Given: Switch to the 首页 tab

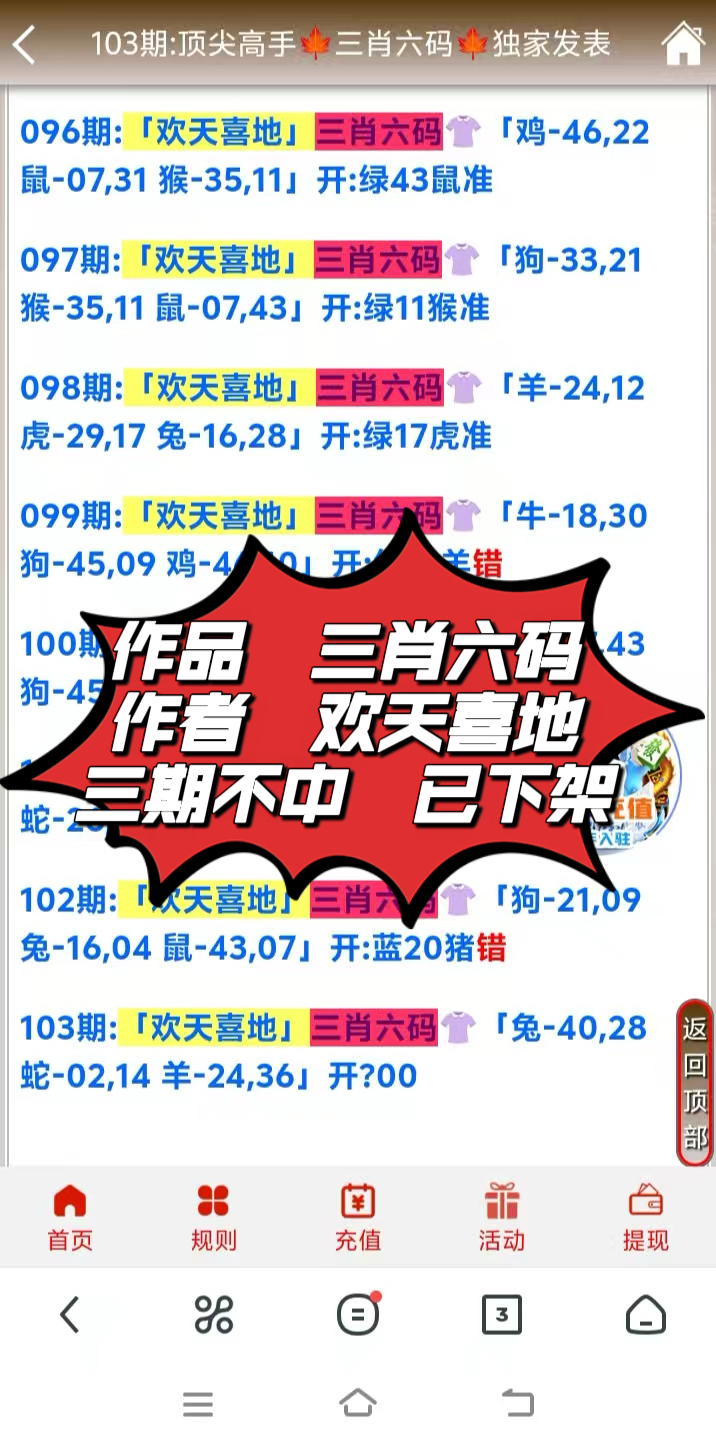Looking at the screenshot, I should pyautogui.click(x=70, y=1217).
